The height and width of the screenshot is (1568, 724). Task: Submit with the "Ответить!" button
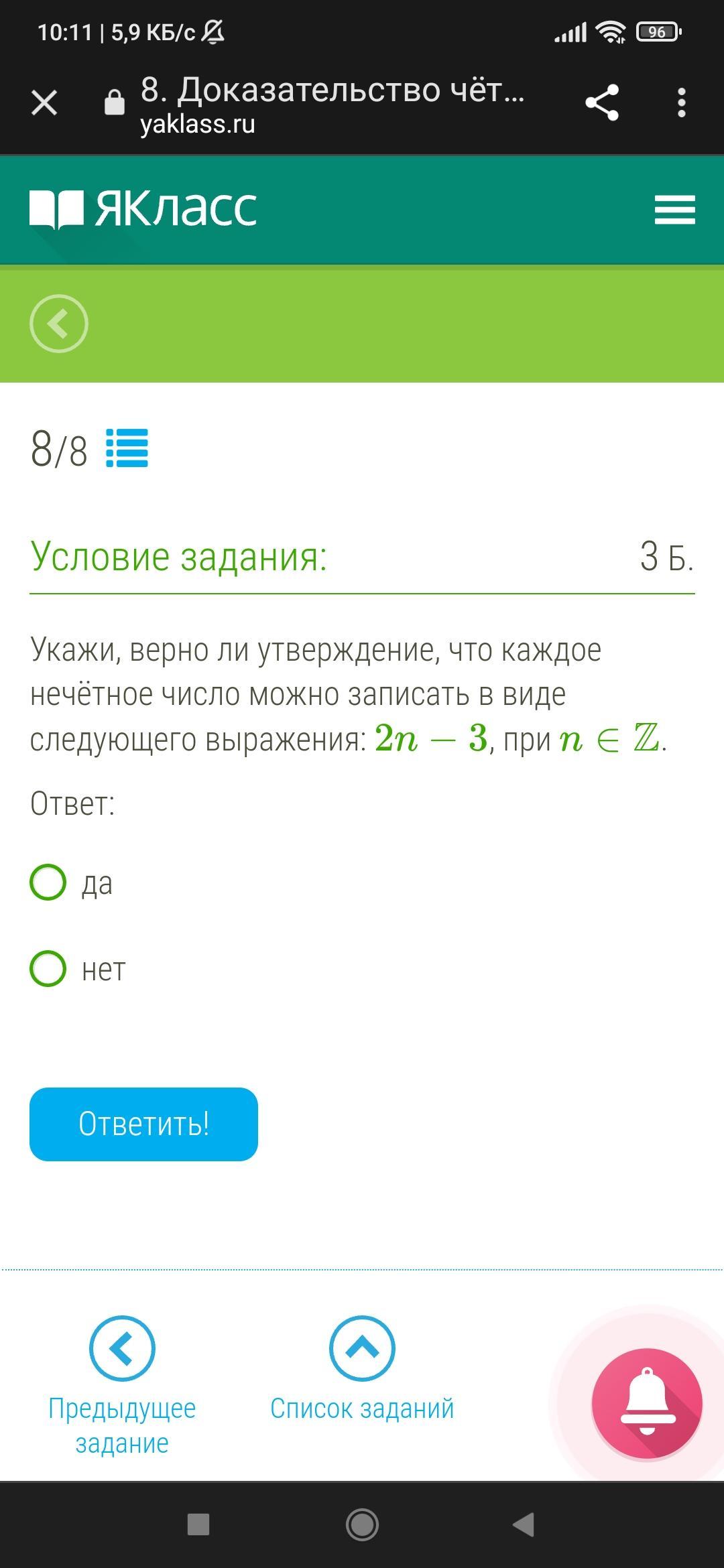click(x=143, y=1124)
